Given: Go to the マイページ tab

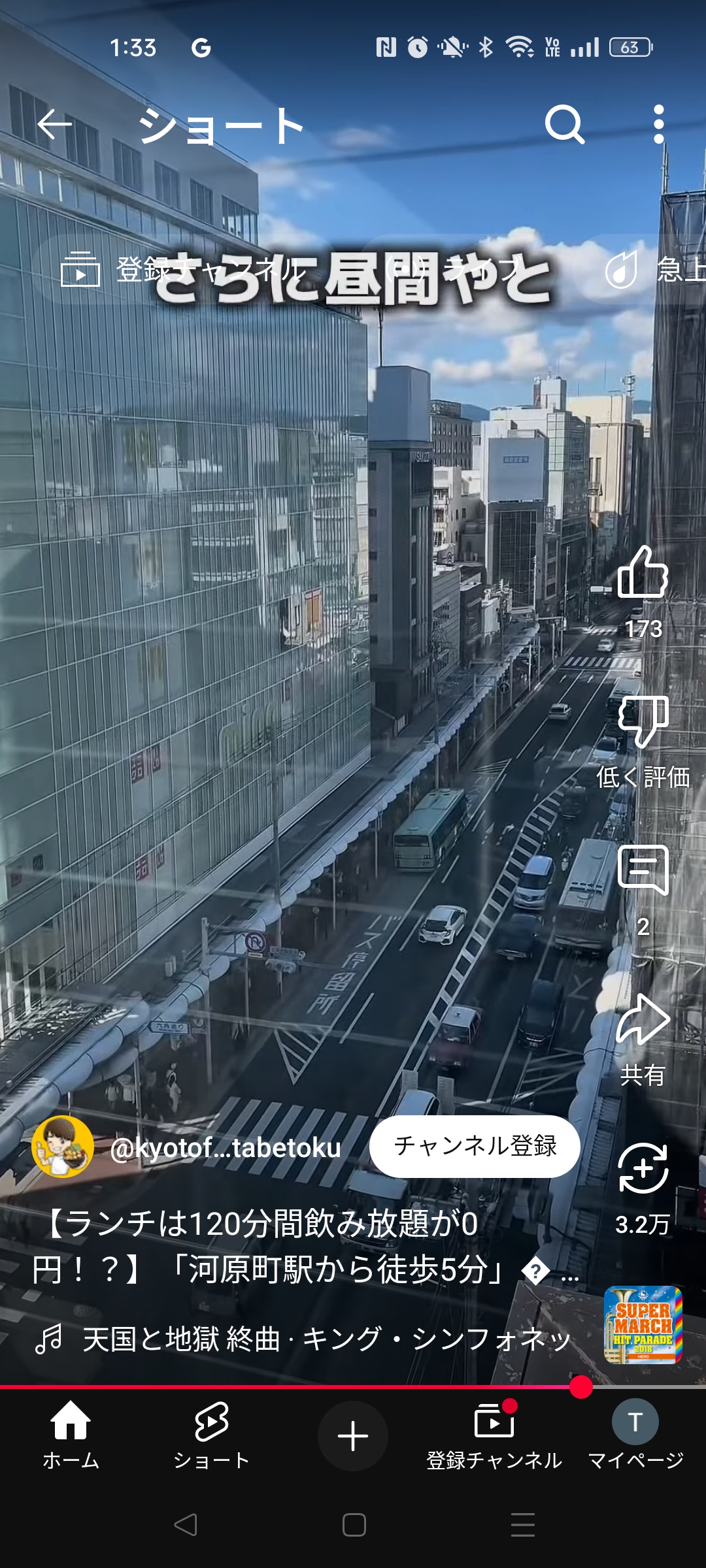Looking at the screenshot, I should click(635, 1435).
